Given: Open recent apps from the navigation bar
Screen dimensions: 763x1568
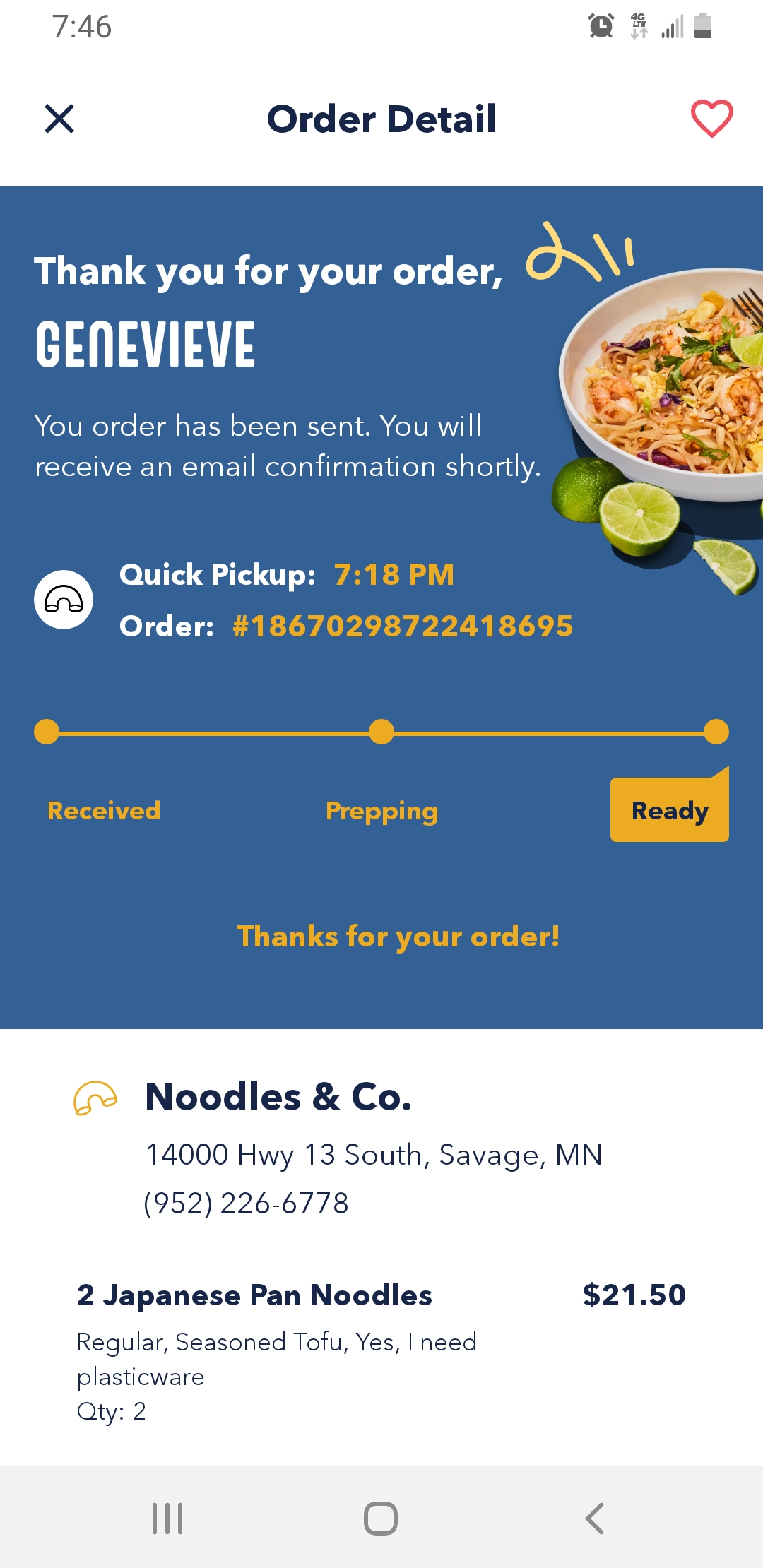Looking at the screenshot, I should (167, 1518).
